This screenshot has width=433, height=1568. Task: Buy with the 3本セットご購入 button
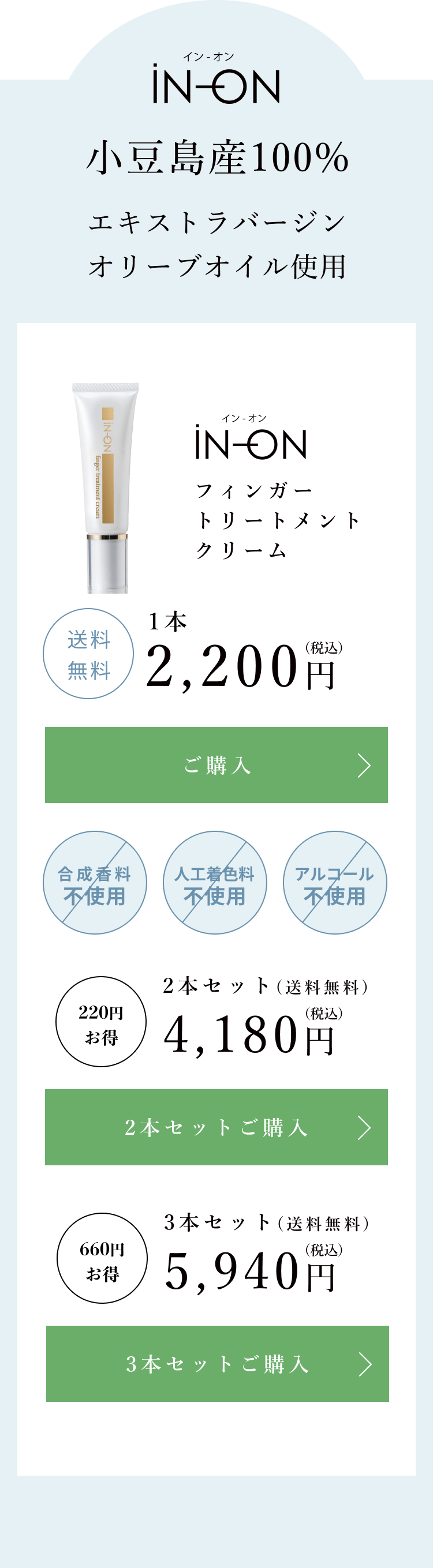[x=218, y=1363]
